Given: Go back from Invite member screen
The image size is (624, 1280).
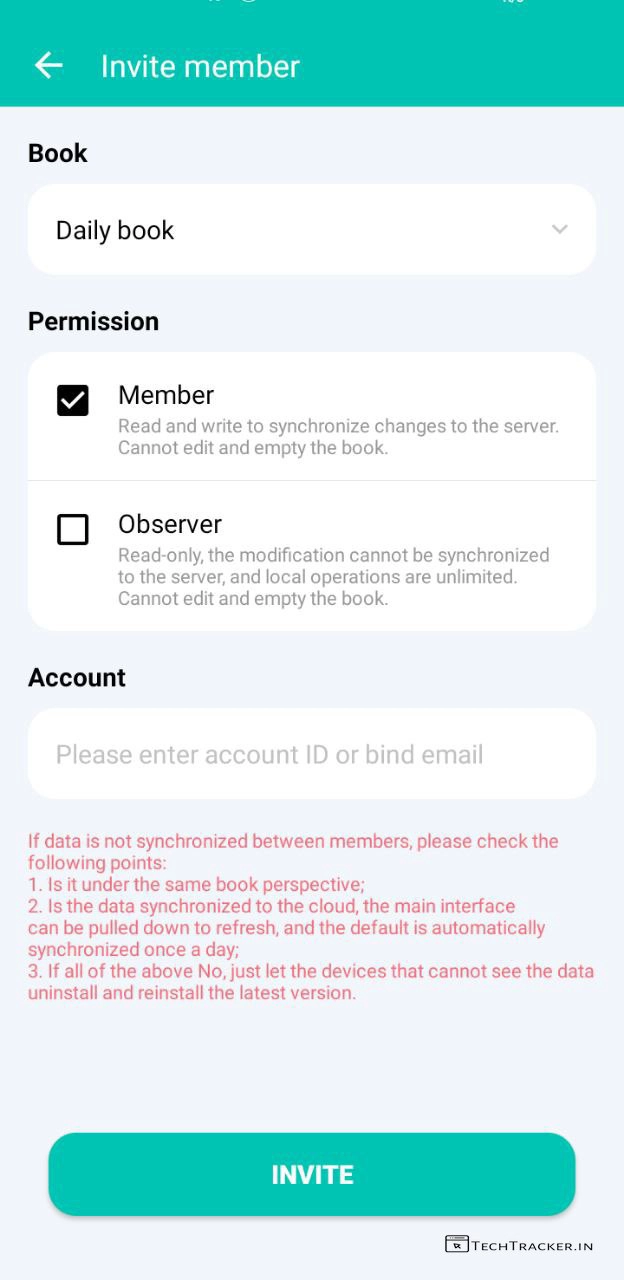Looking at the screenshot, I should coord(48,66).
